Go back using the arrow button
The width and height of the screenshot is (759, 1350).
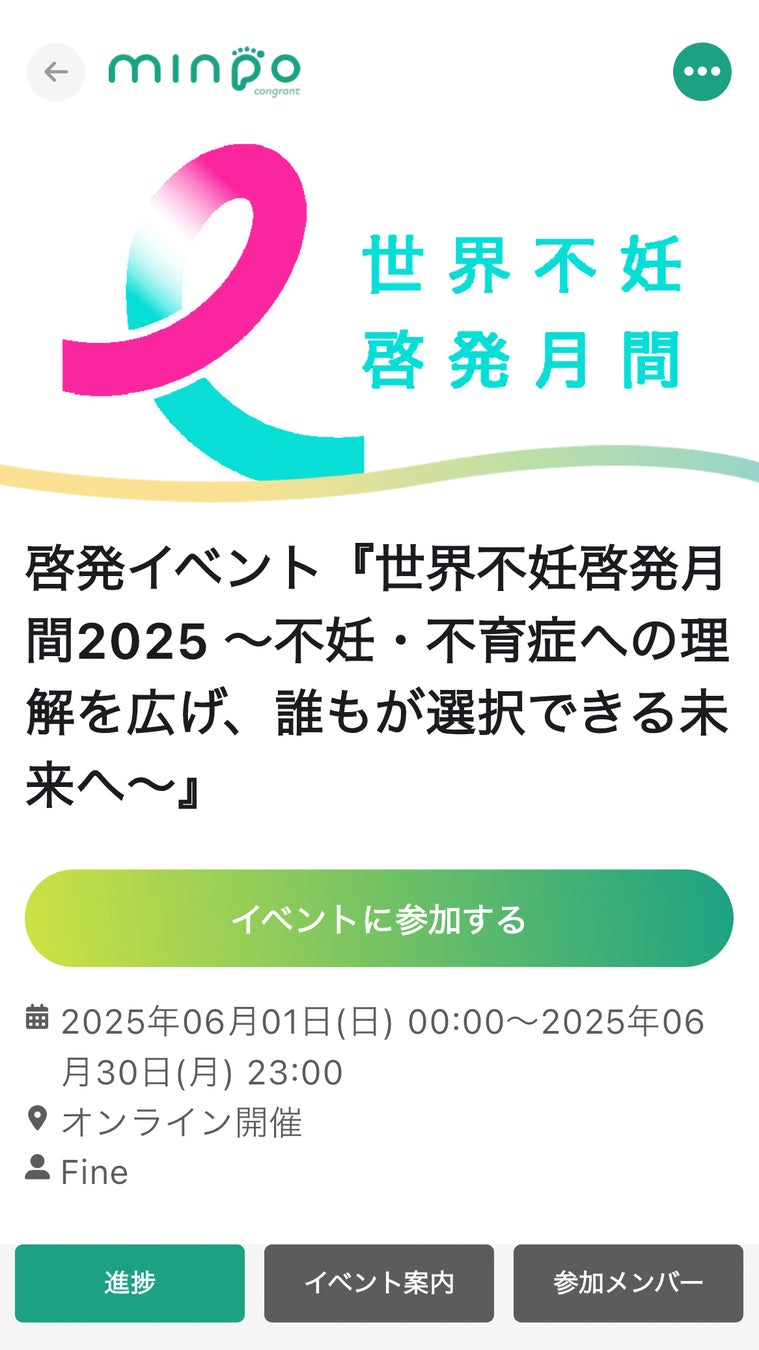point(56,72)
